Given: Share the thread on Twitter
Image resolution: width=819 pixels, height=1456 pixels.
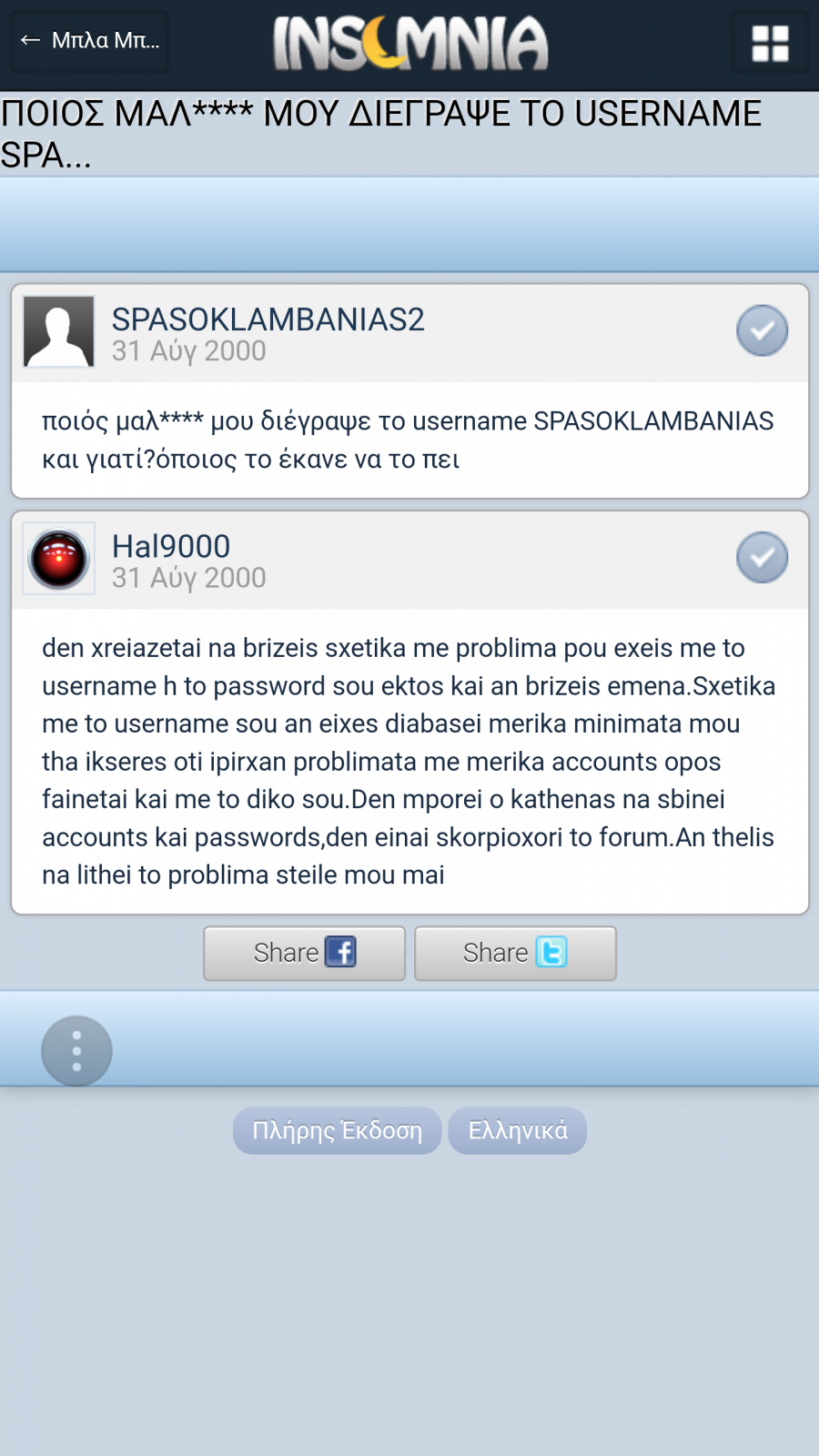Looking at the screenshot, I should [515, 953].
